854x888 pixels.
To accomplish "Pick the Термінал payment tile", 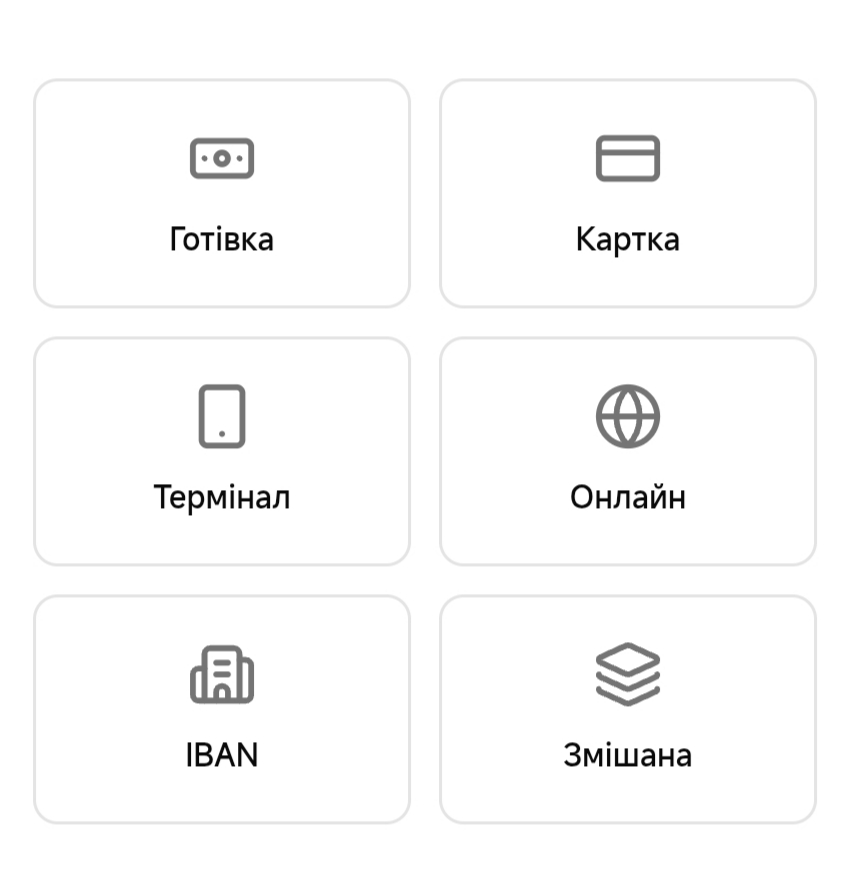I will pos(222,452).
